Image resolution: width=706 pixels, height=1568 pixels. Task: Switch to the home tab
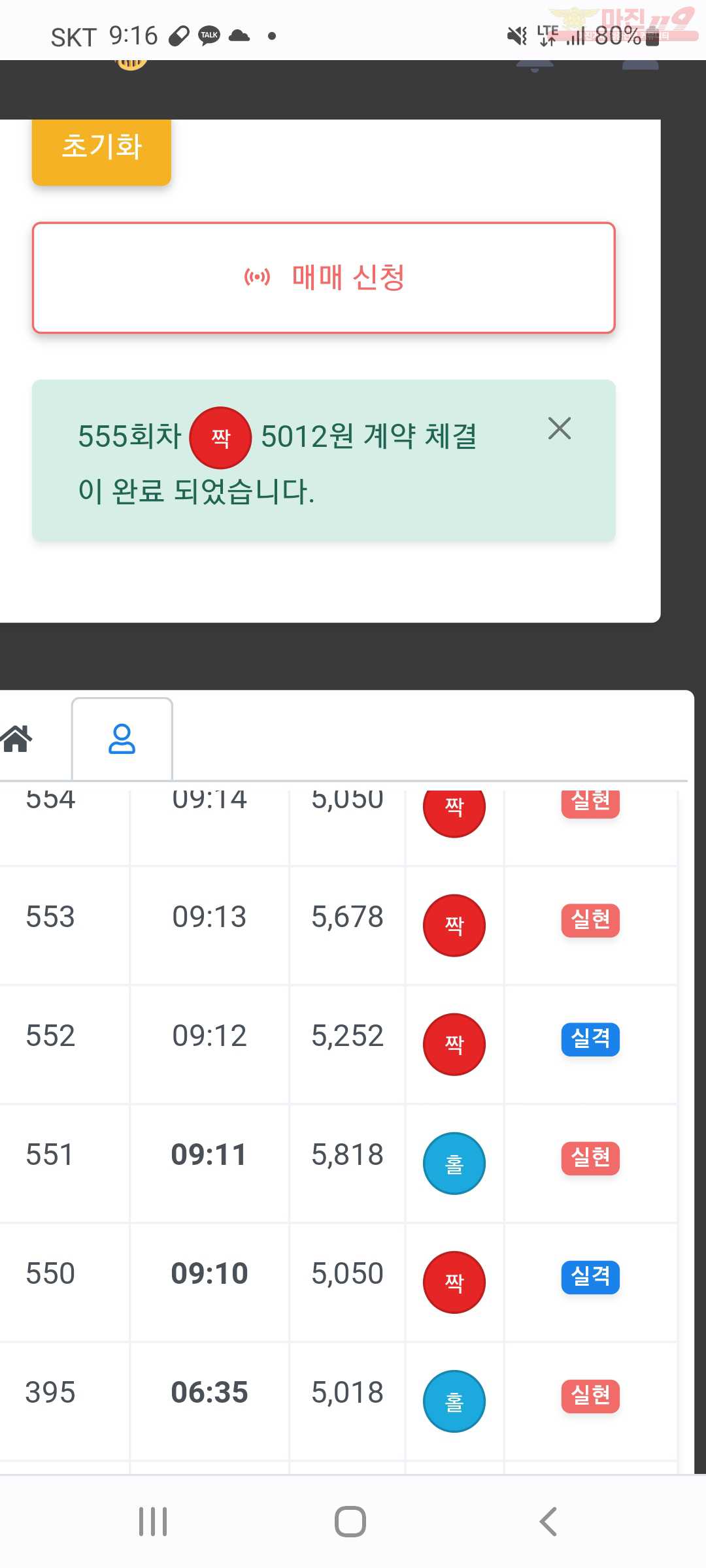(x=17, y=739)
